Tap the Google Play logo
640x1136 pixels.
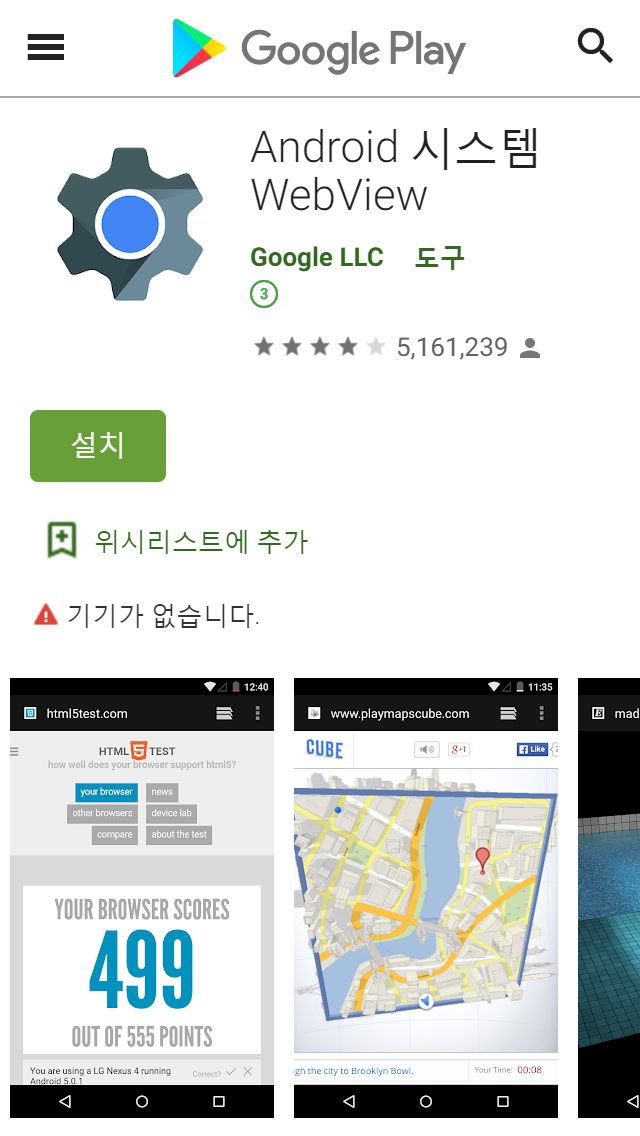[x=320, y=48]
